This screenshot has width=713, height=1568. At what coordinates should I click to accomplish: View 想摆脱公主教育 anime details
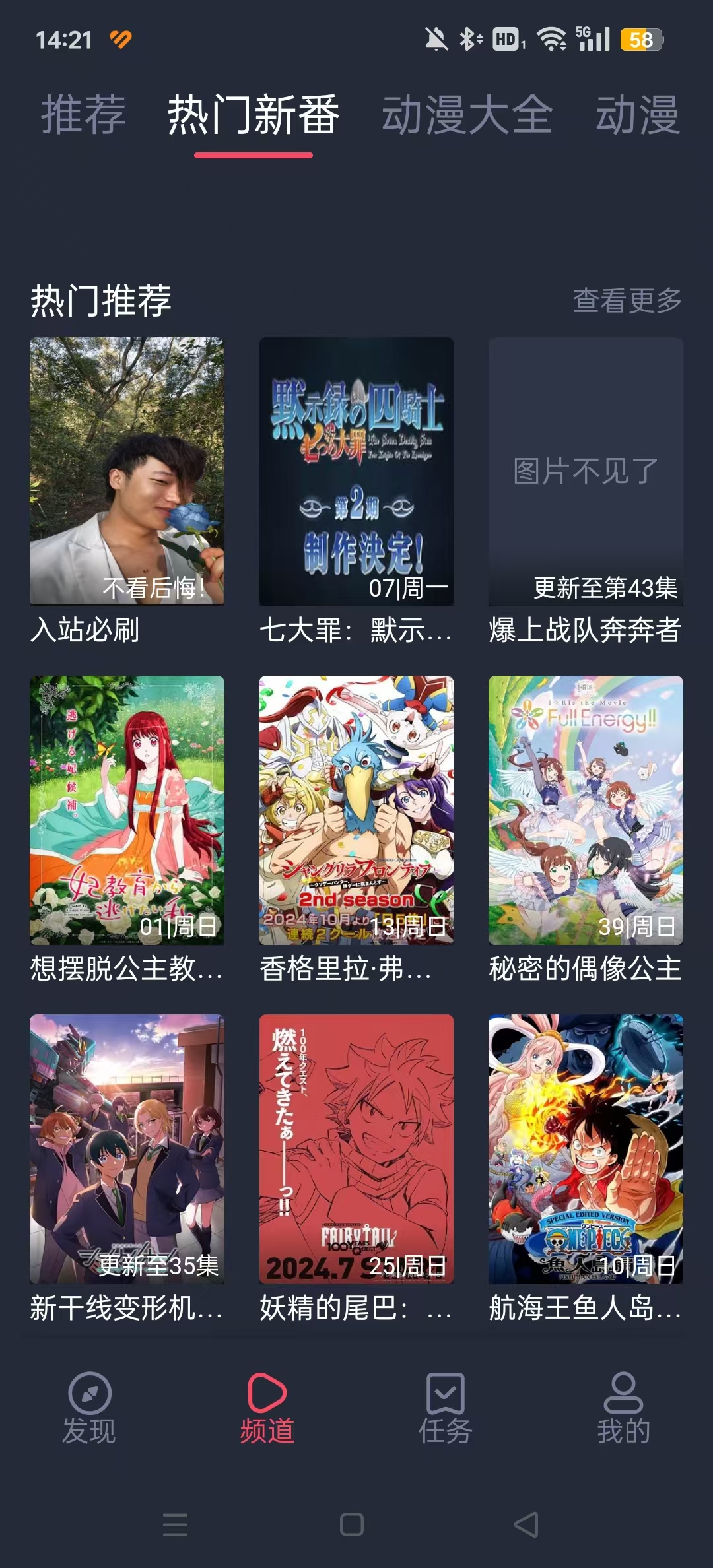(127, 810)
